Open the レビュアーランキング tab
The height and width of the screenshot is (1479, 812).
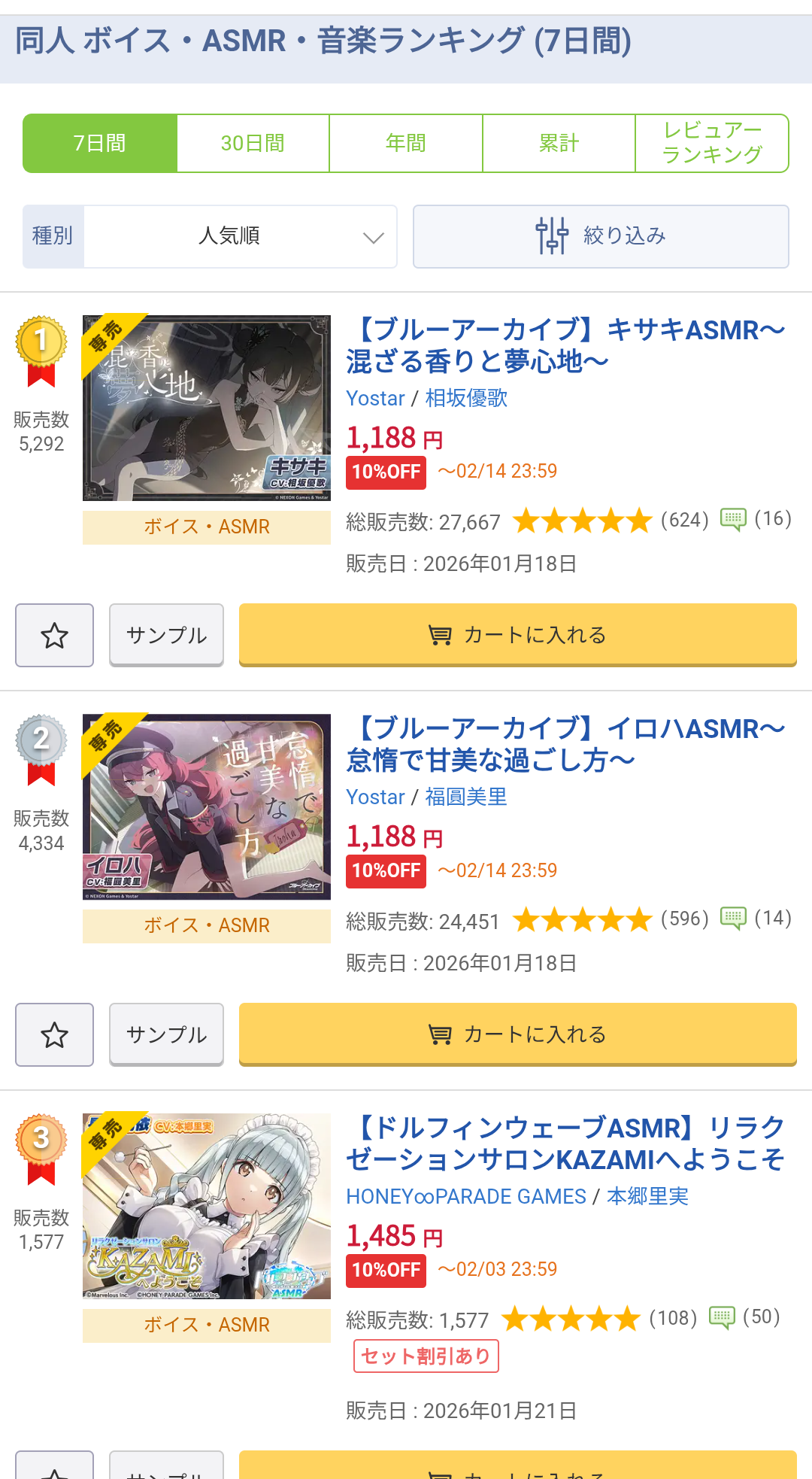pos(712,143)
